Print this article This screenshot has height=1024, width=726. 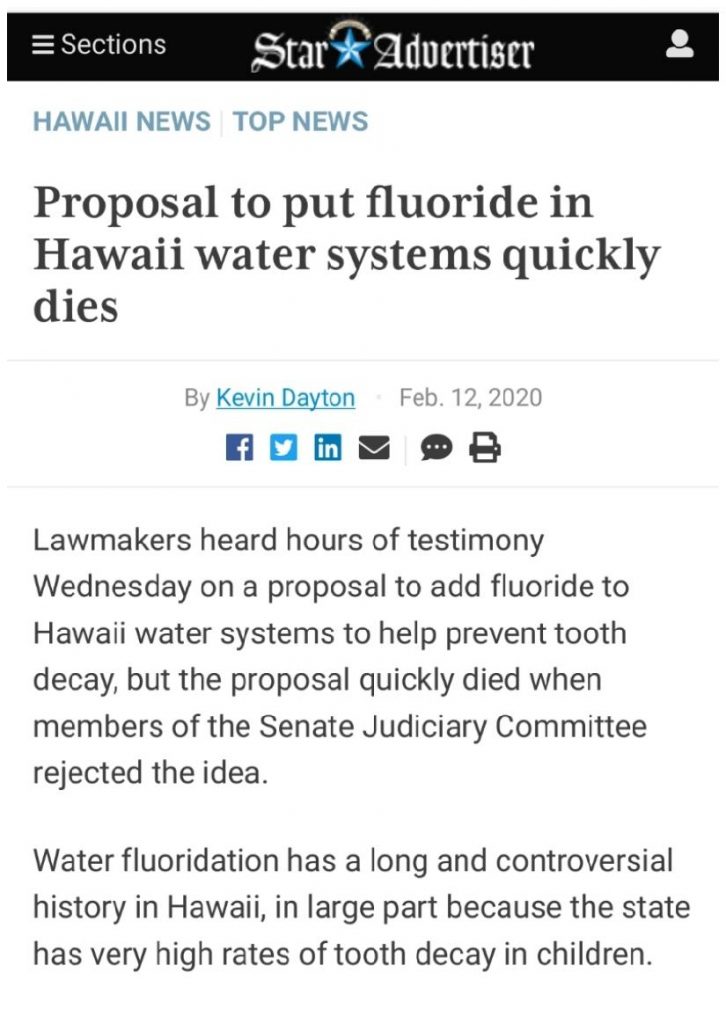click(x=485, y=448)
